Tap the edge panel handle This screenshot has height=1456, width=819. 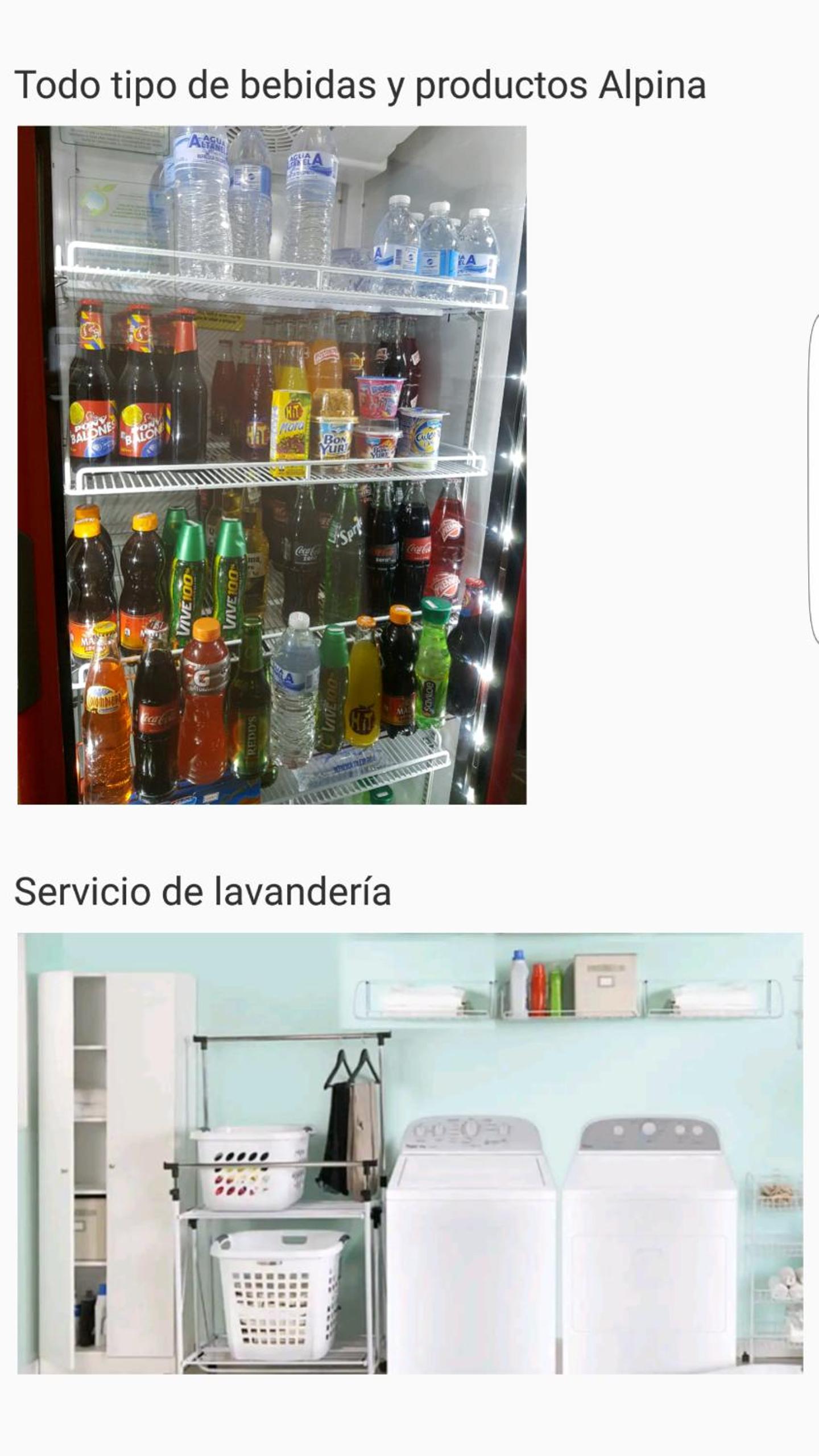click(x=814, y=479)
